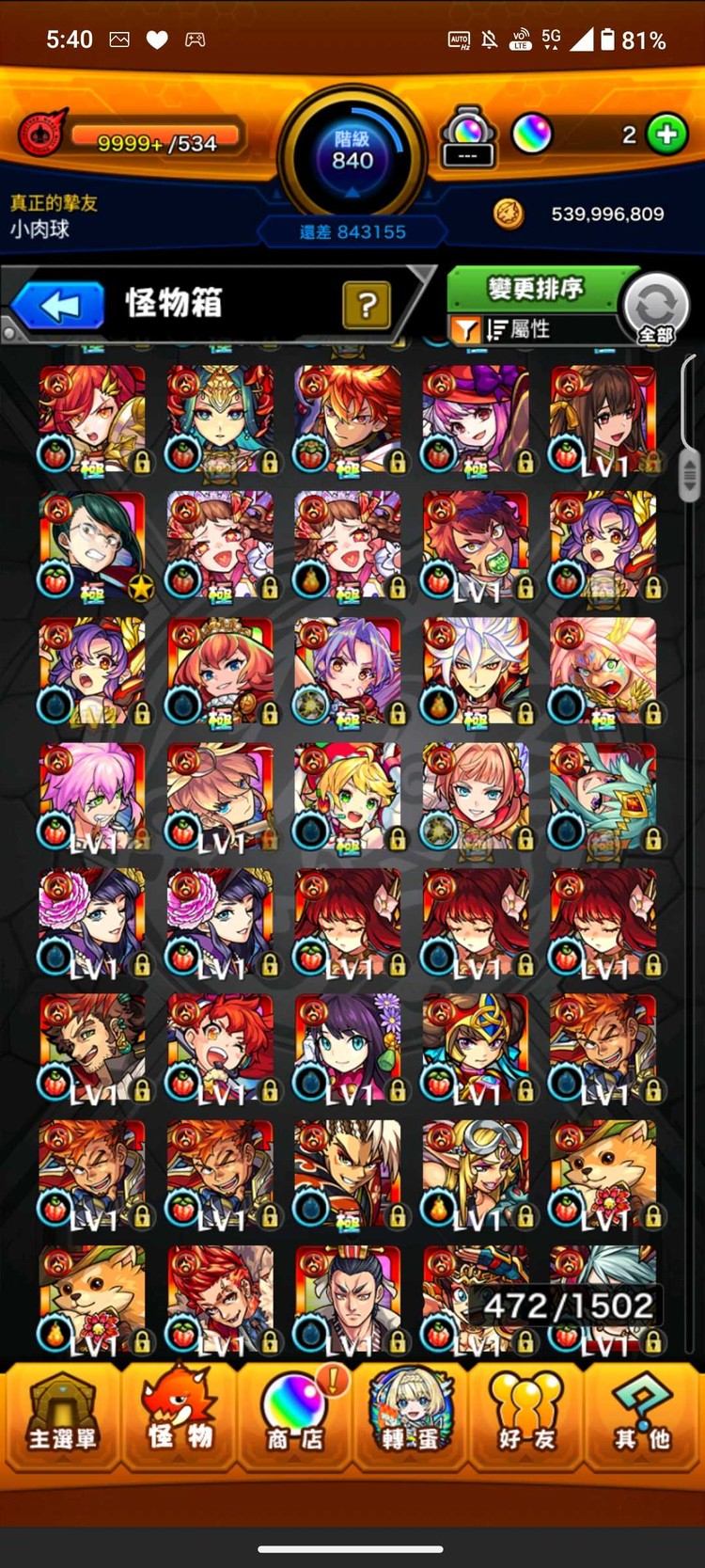Switch to the 怪物 tab
The image size is (705, 1568).
click(179, 1418)
